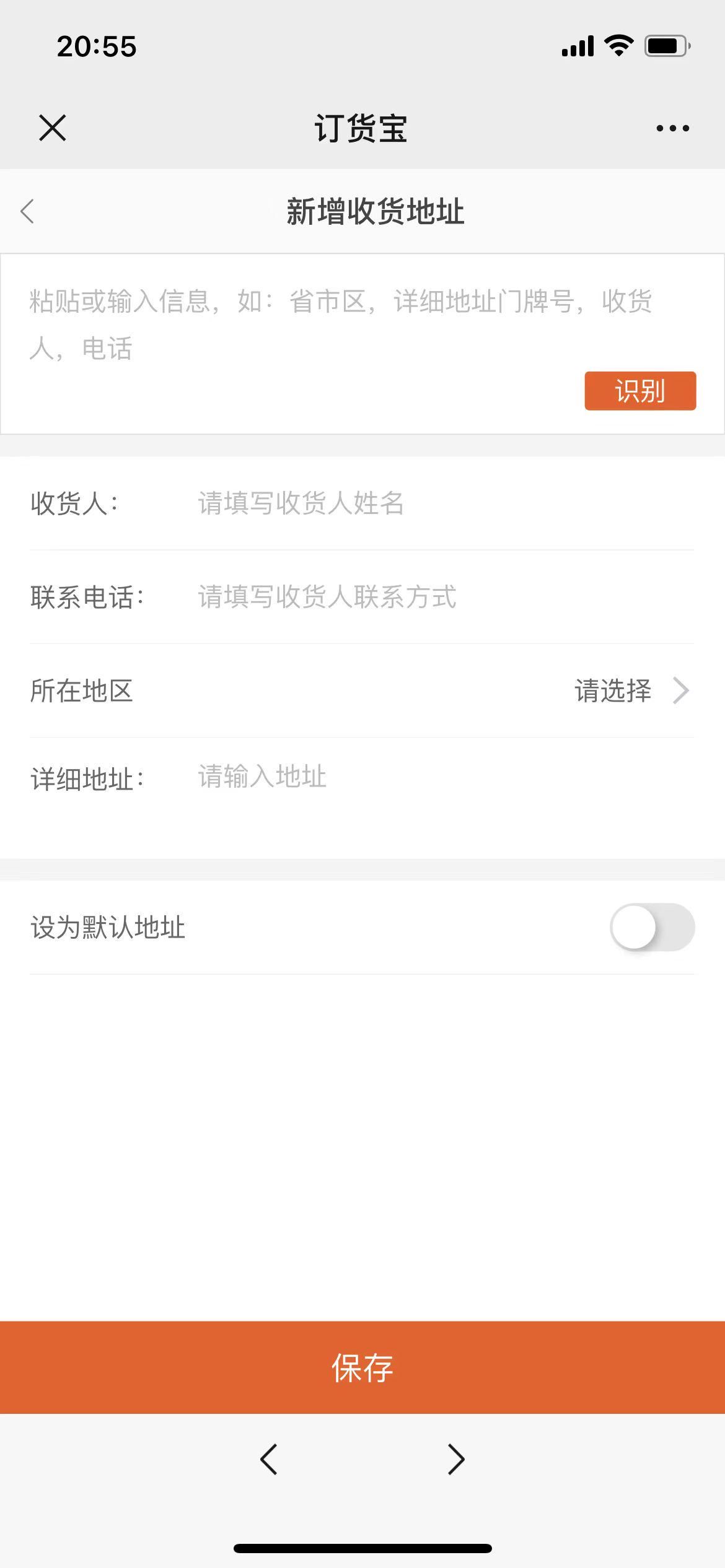The width and height of the screenshot is (725, 1568).
Task: Close the 订货宝 mini program
Action: click(x=52, y=128)
